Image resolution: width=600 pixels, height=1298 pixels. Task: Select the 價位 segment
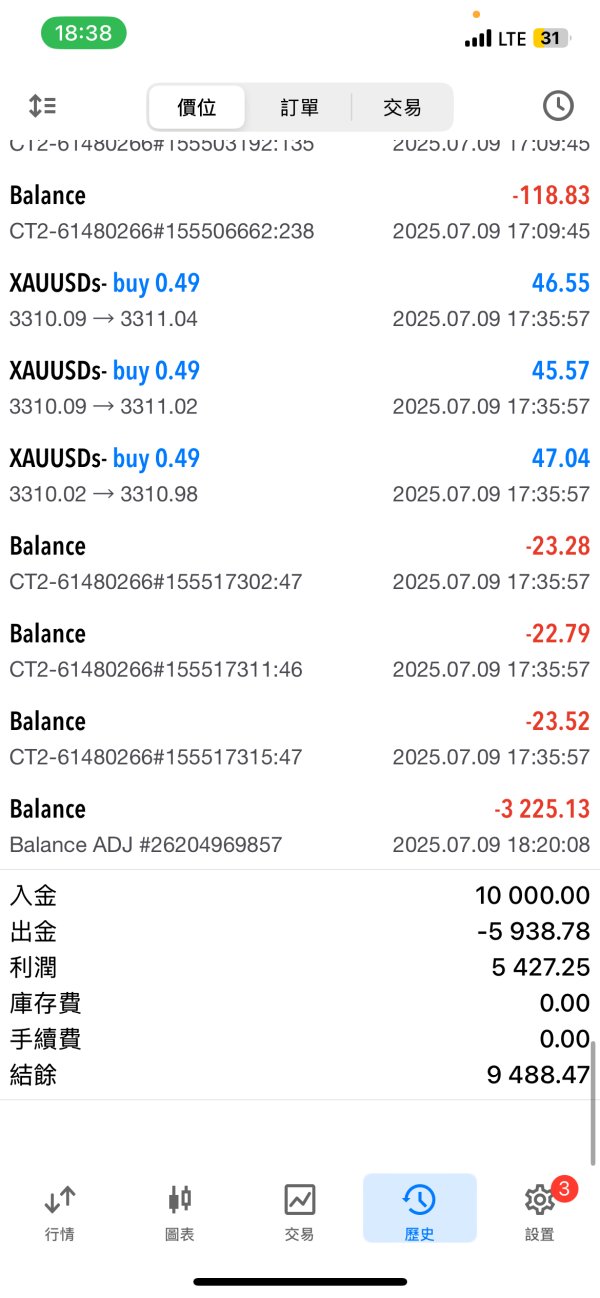pos(197,107)
